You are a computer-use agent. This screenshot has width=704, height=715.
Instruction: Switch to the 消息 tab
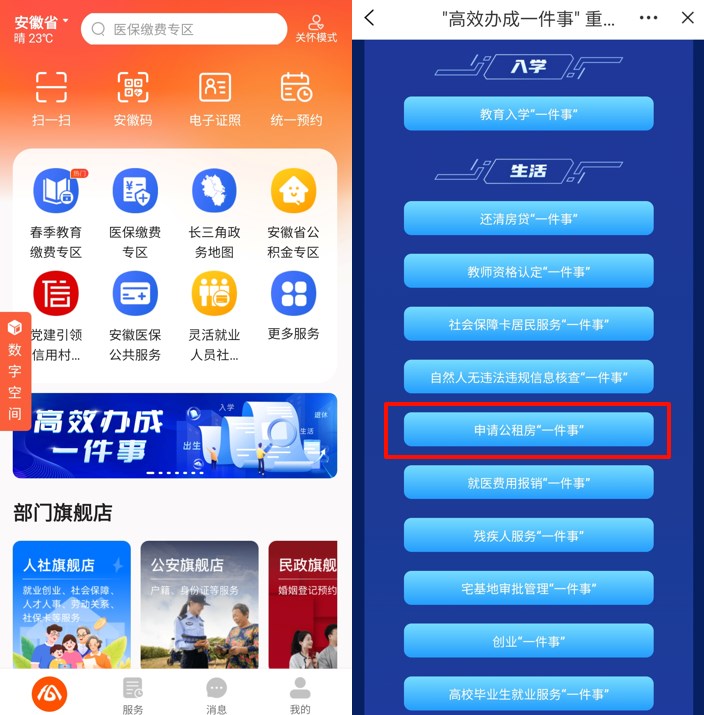tap(216, 695)
